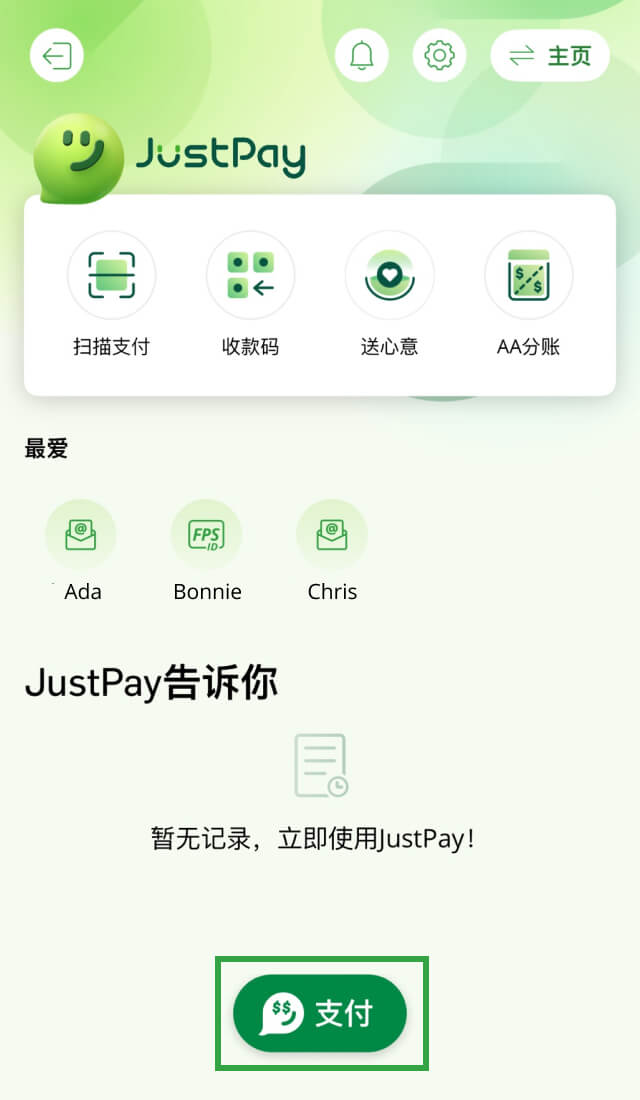Switch to 主页 home page
This screenshot has width=640, height=1100.
click(x=549, y=55)
